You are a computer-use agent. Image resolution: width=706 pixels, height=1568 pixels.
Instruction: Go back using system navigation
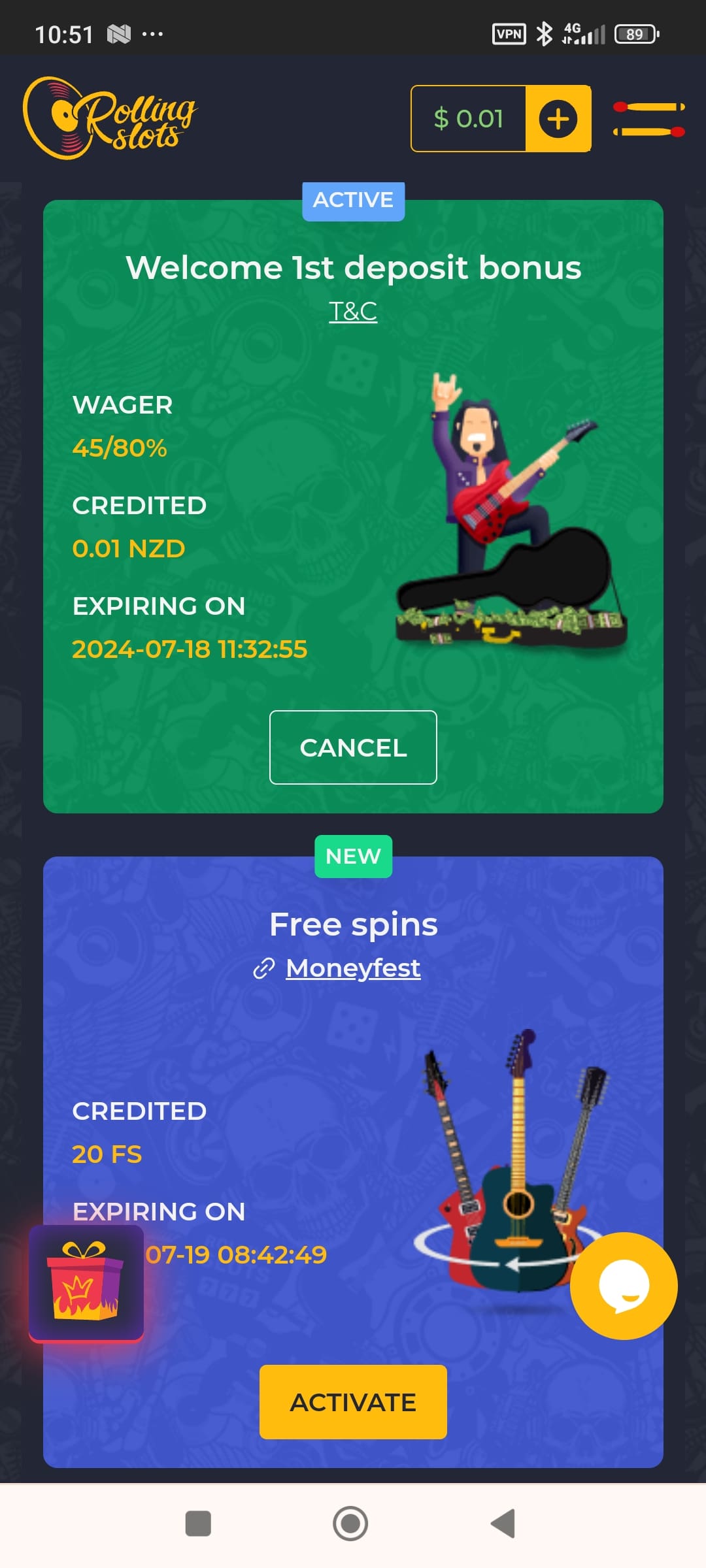tap(503, 1524)
